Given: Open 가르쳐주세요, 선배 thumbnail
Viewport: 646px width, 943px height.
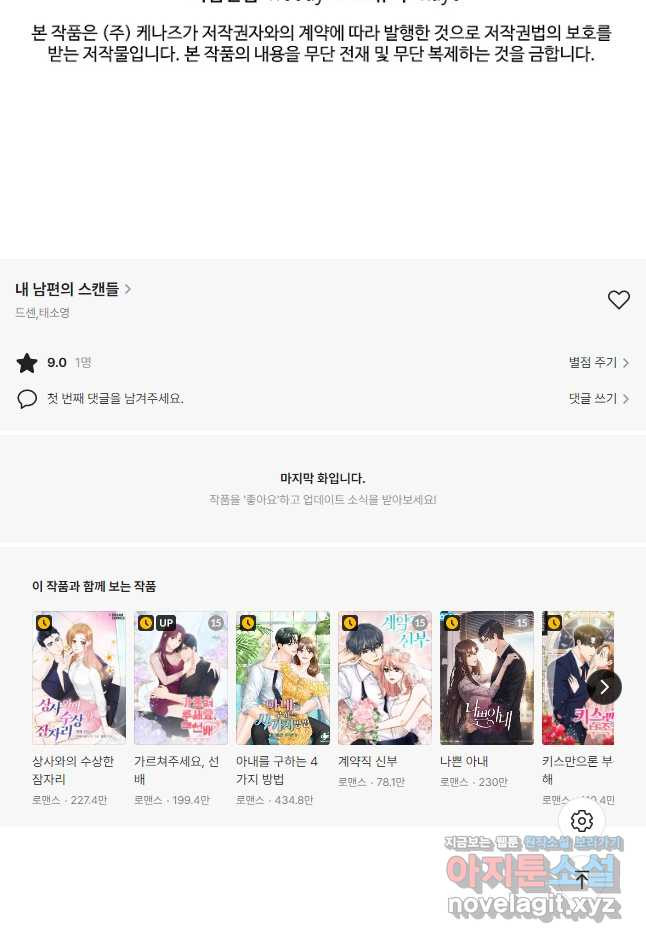Looking at the screenshot, I should 181,678.
